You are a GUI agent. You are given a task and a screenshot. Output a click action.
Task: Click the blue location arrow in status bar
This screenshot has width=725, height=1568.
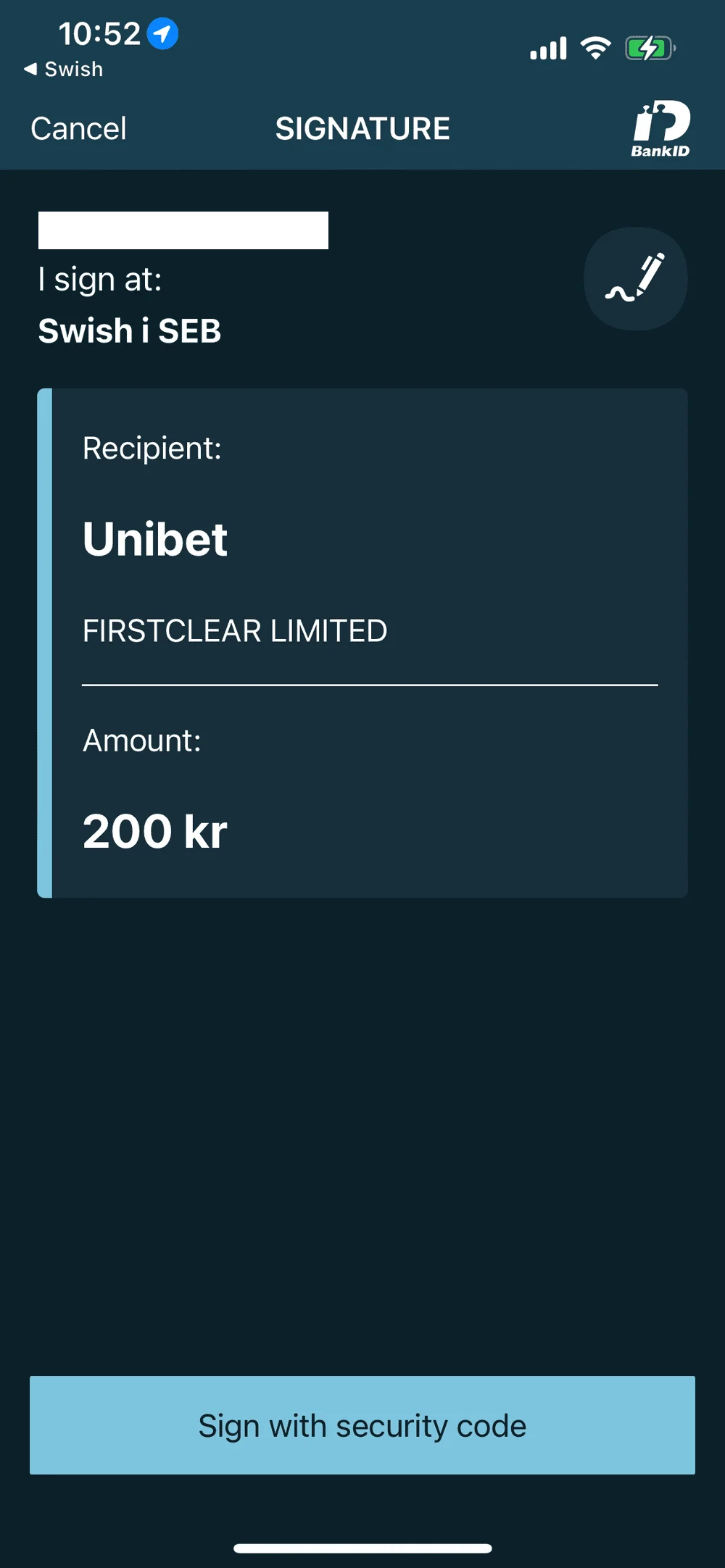coord(163,33)
